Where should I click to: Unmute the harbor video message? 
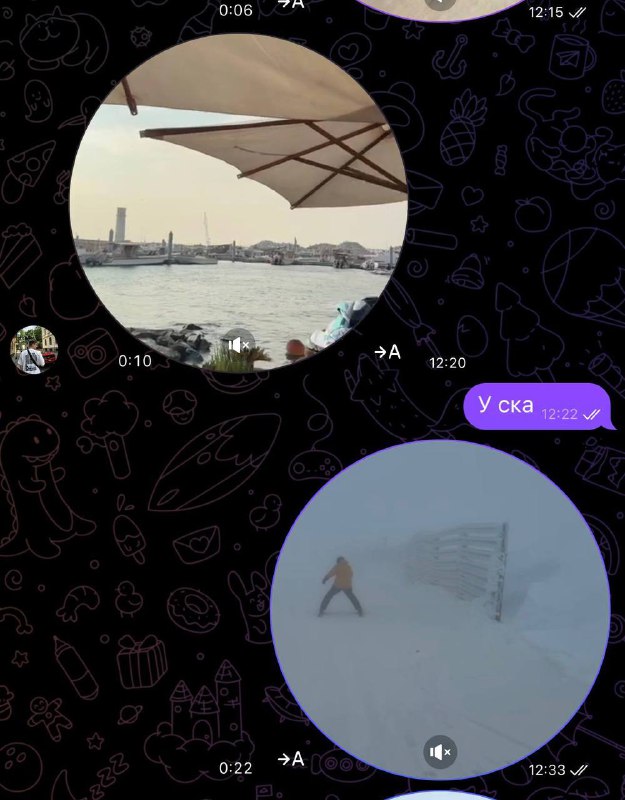click(239, 345)
